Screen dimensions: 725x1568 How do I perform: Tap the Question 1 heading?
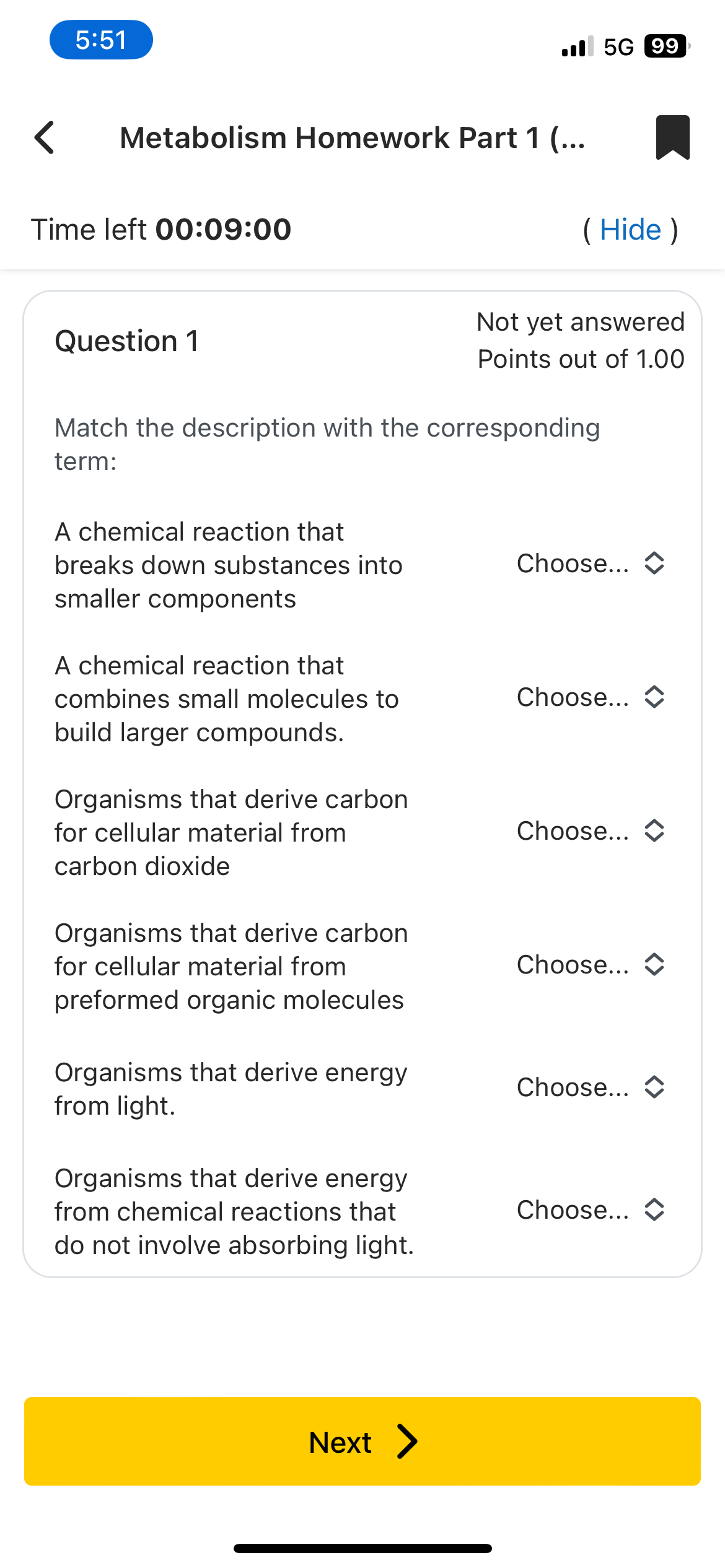[126, 340]
